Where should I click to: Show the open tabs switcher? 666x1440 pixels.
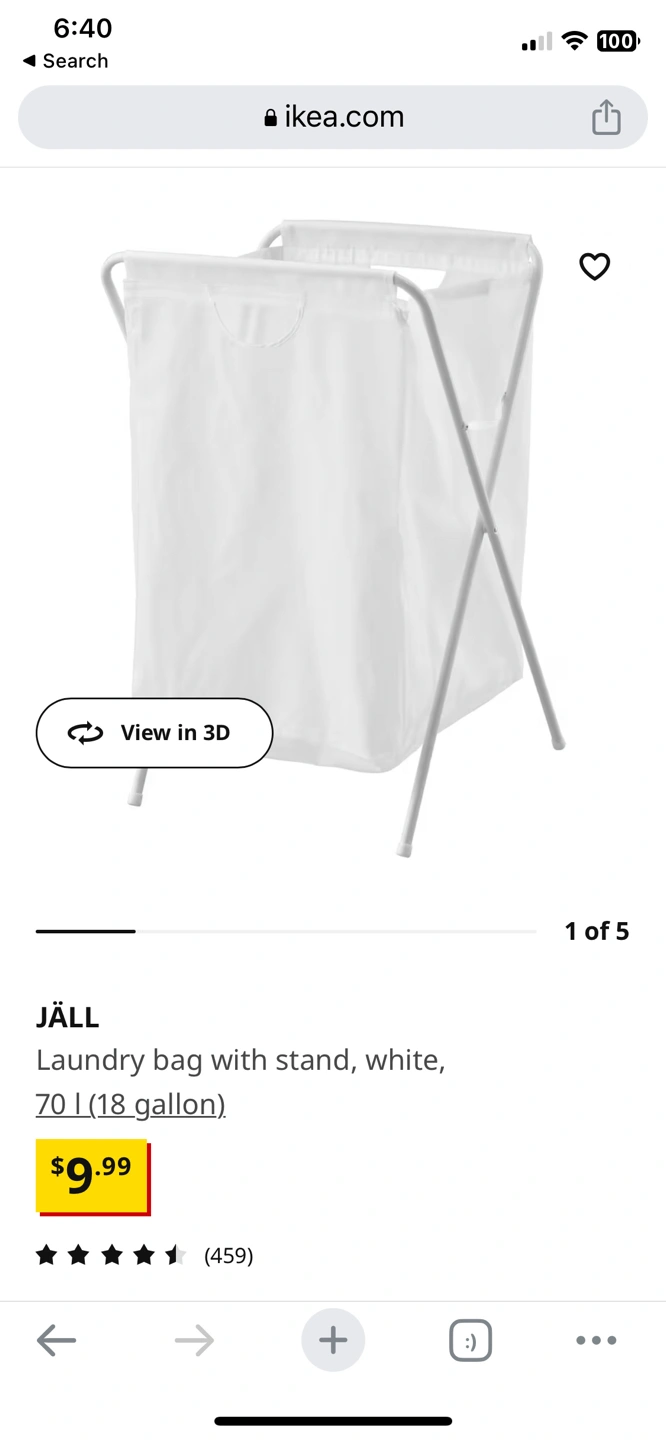[470, 1340]
